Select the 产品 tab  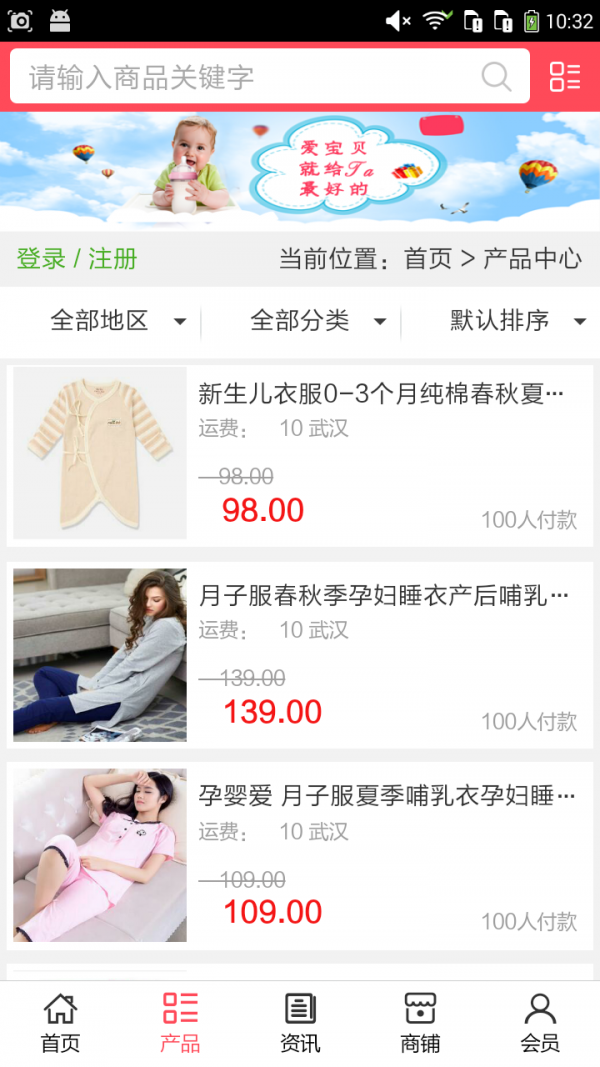click(180, 1022)
